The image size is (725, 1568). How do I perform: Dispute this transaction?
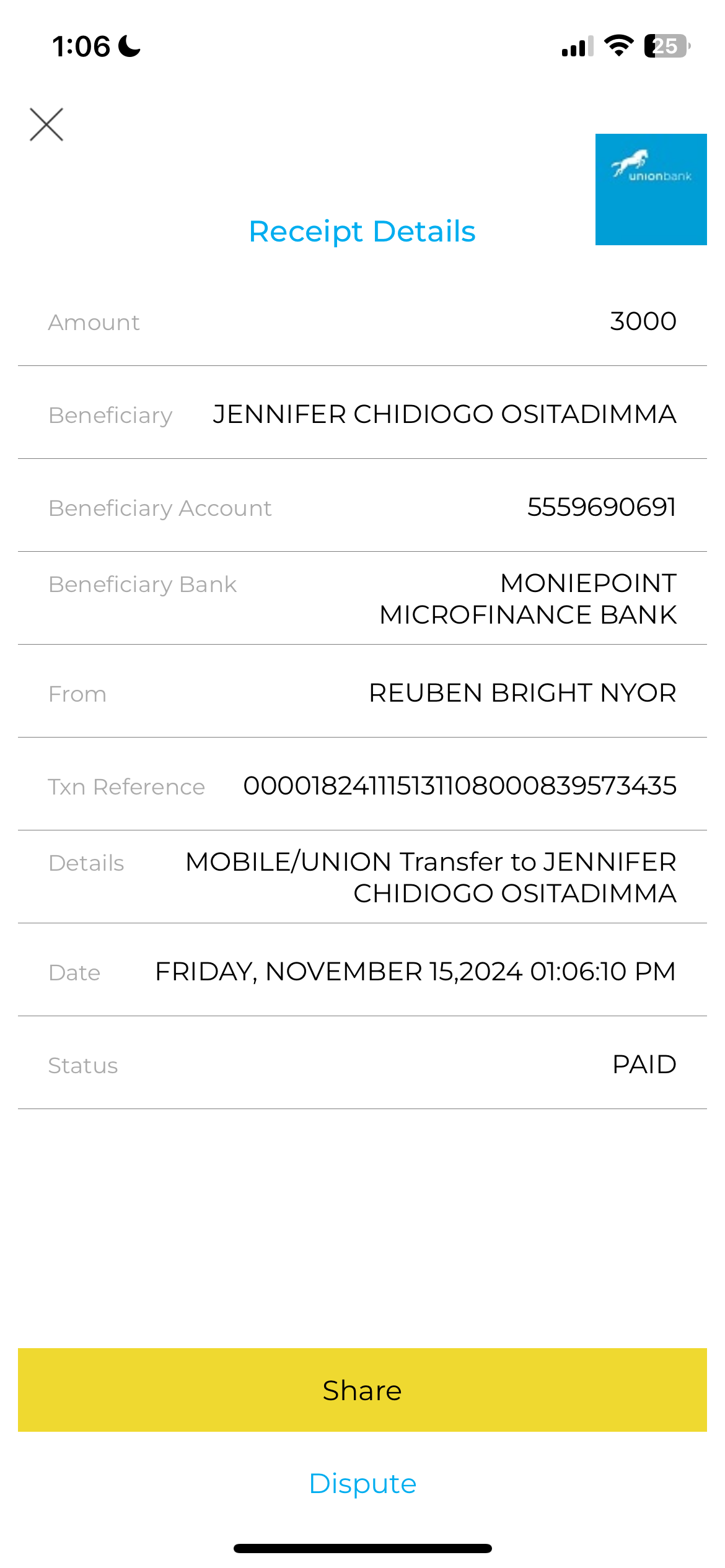(362, 1484)
